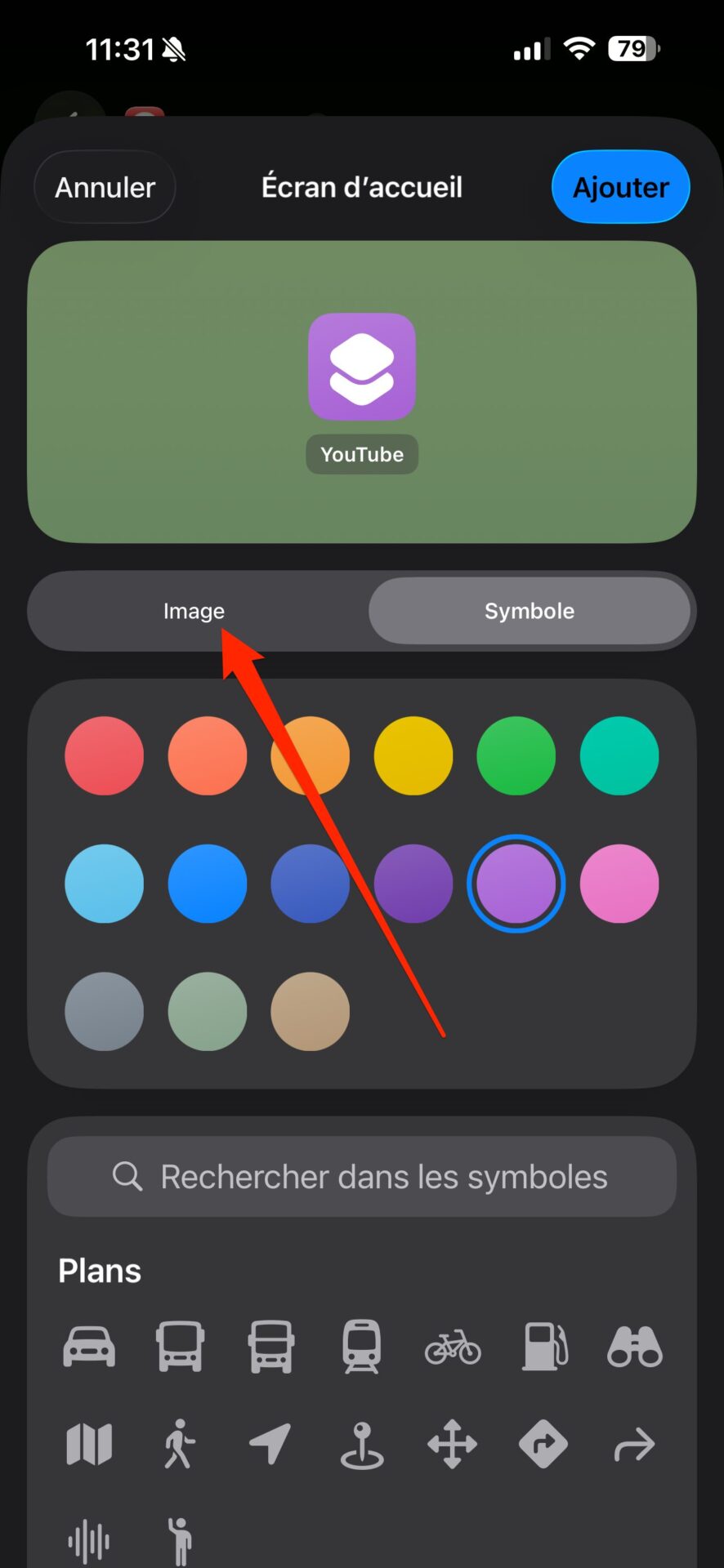Choose the teal color swatch
Image resolution: width=724 pixels, height=1568 pixels.
619,755
